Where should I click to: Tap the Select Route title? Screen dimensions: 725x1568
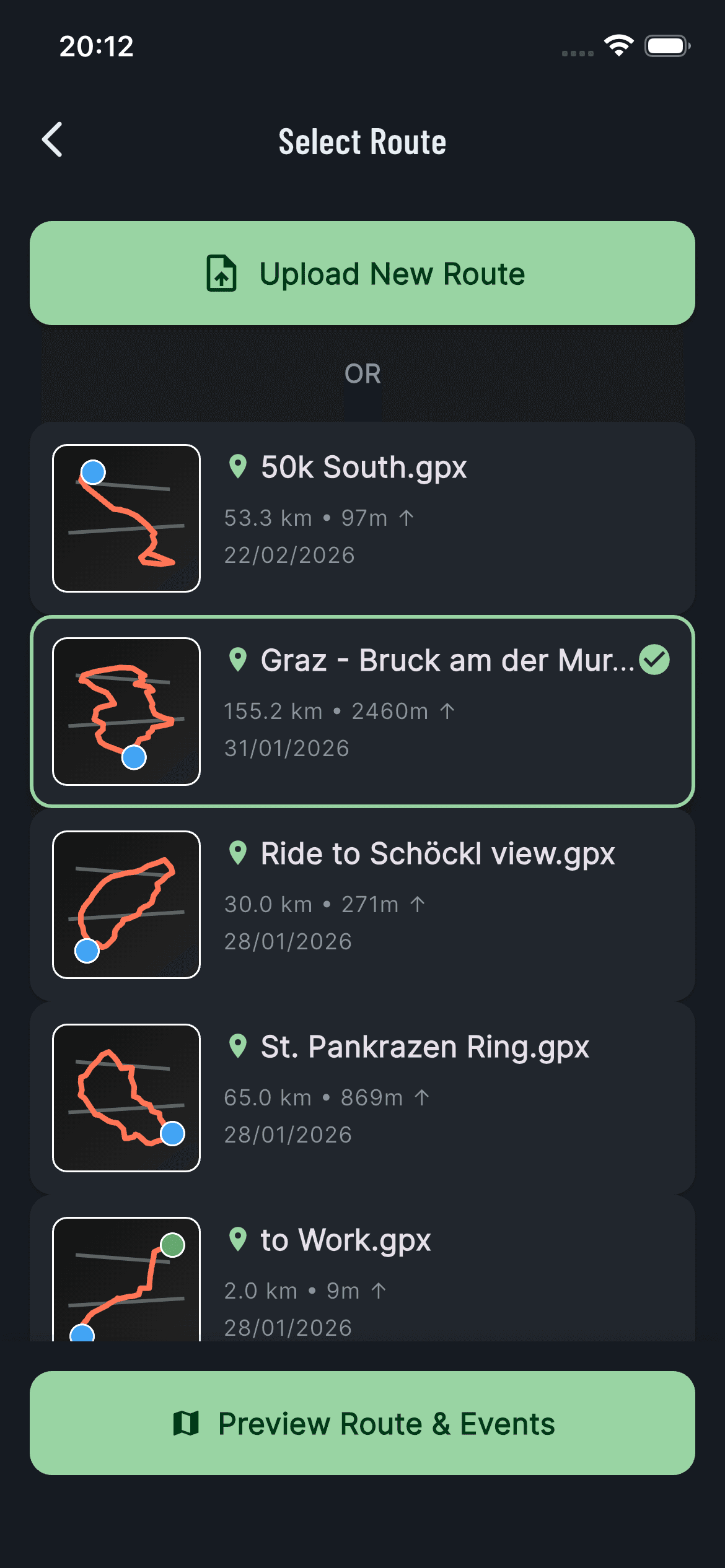pyautogui.click(x=362, y=141)
